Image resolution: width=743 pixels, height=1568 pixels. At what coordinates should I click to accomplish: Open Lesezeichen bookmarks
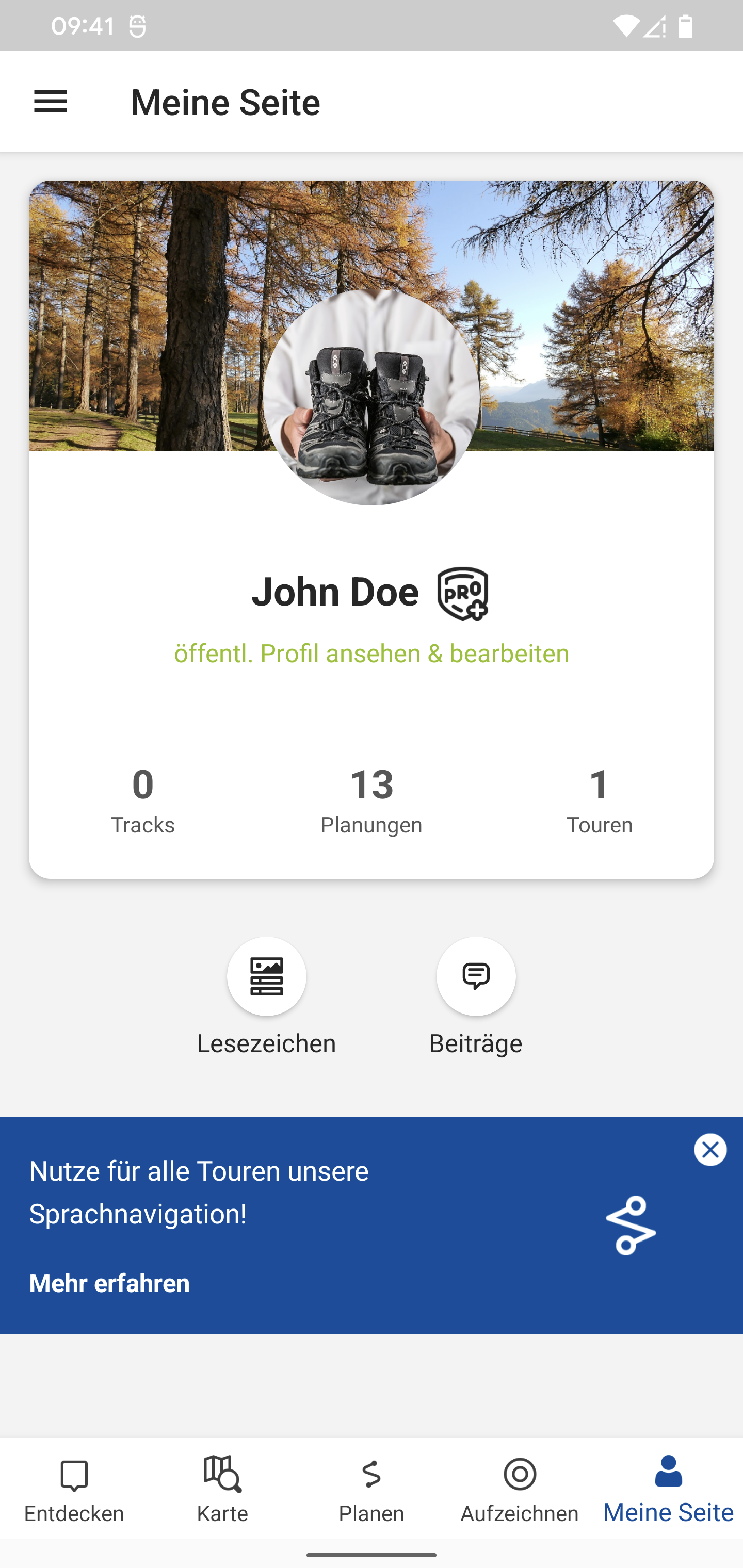[x=266, y=977]
